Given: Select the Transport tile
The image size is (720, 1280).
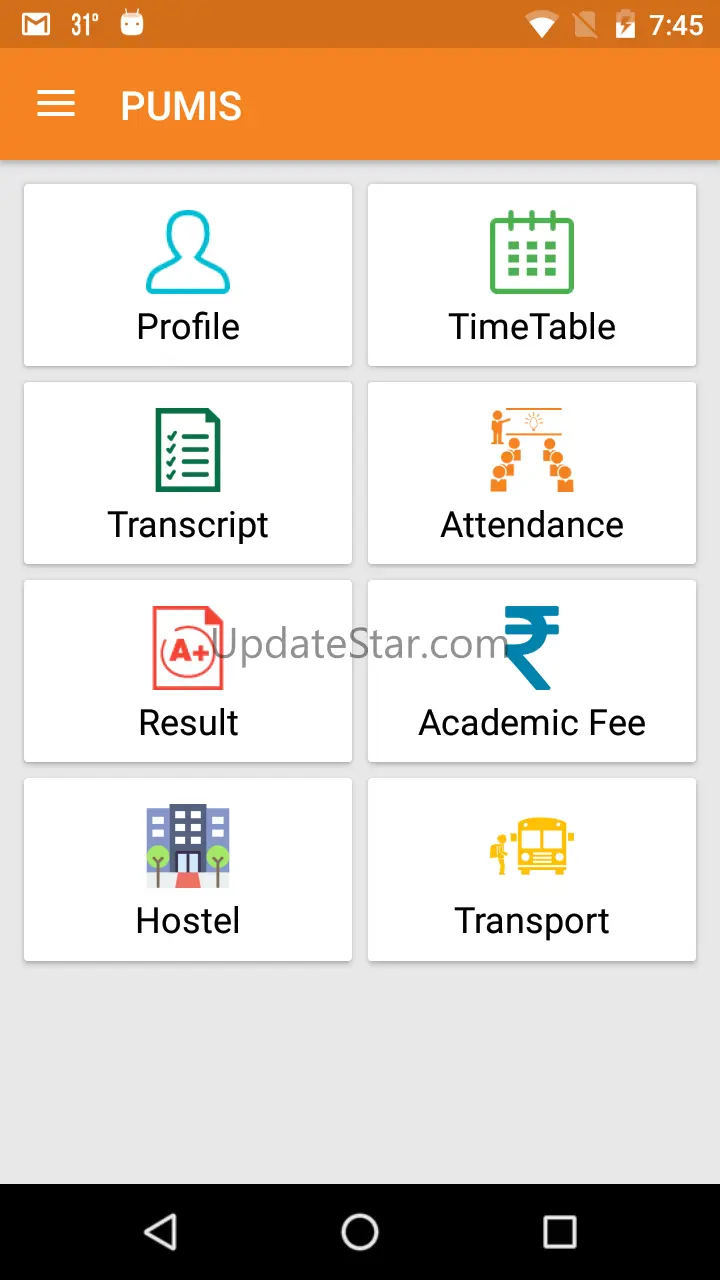Looking at the screenshot, I should click(x=532, y=869).
